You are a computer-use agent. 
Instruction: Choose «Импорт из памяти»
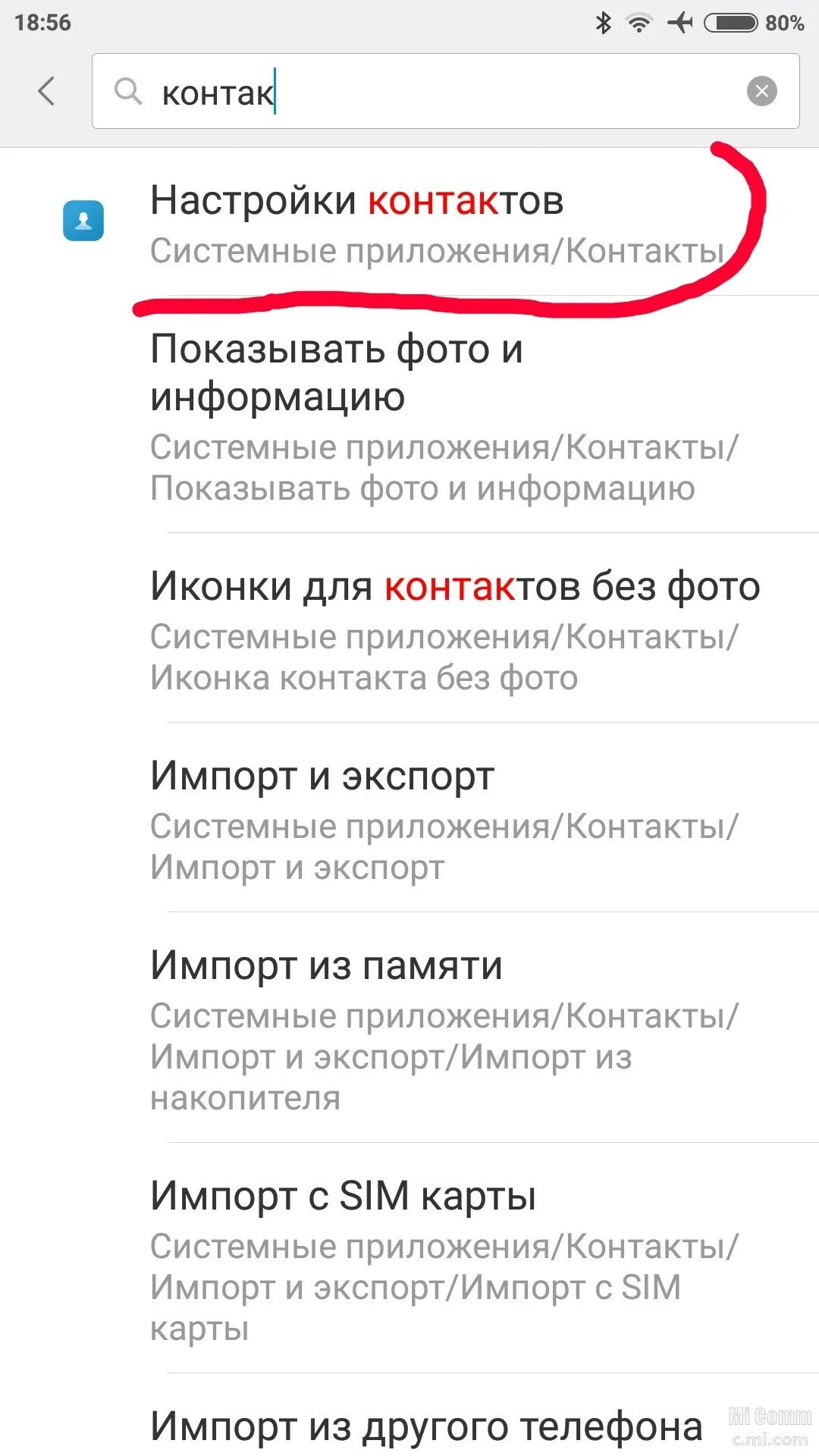tap(409, 1028)
